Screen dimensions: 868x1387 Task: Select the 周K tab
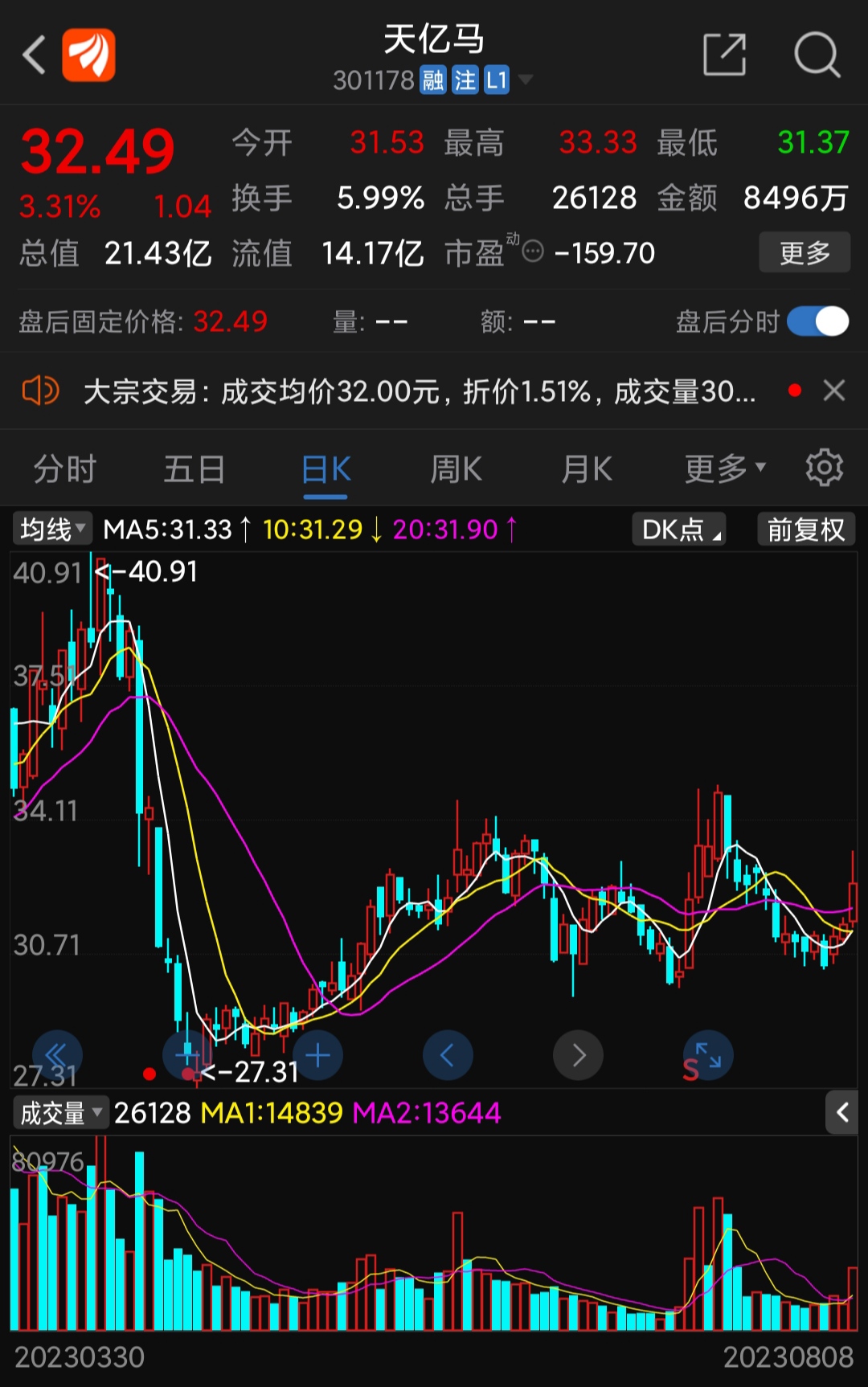tap(456, 468)
